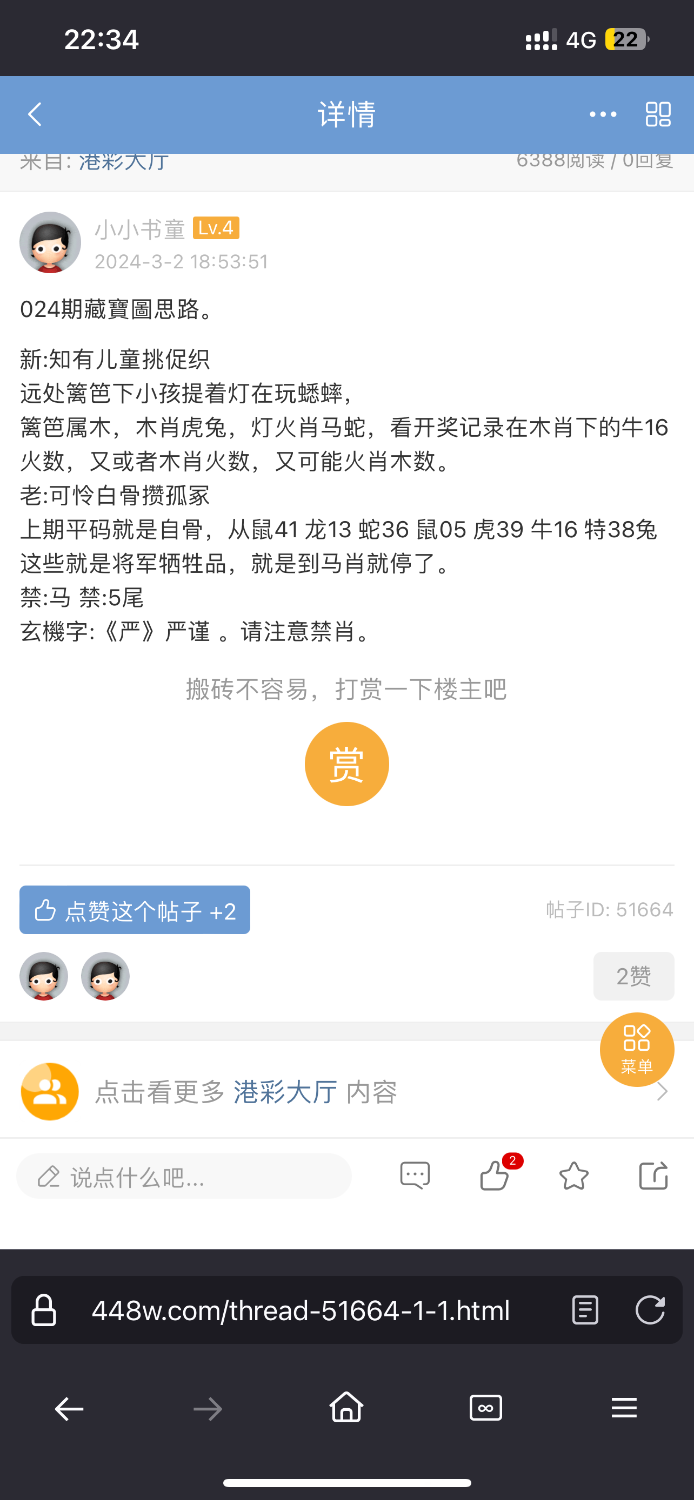Image resolution: width=694 pixels, height=1500 pixels.
Task: Open the floating 菜单 button
Action: click(x=637, y=1049)
